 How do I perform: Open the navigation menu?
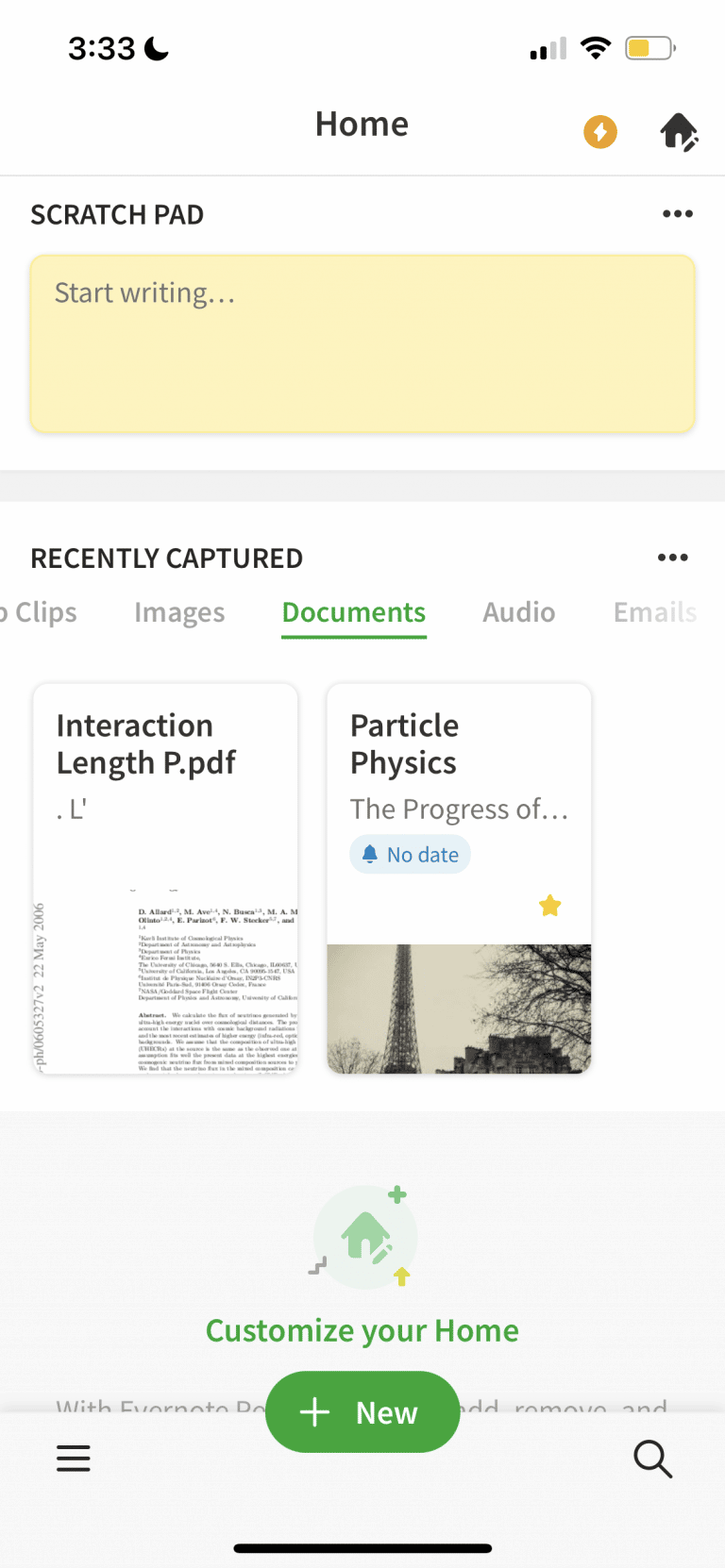tap(73, 1459)
